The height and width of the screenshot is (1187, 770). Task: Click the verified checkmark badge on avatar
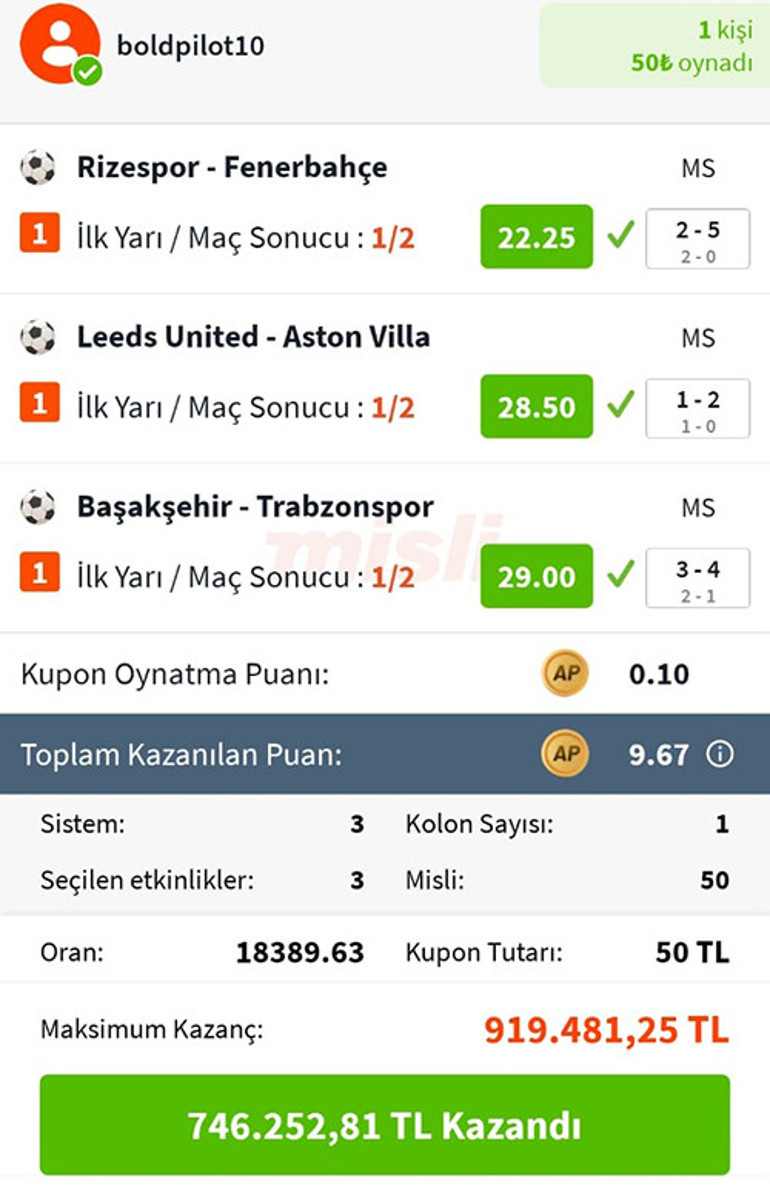pyautogui.click(x=85, y=70)
